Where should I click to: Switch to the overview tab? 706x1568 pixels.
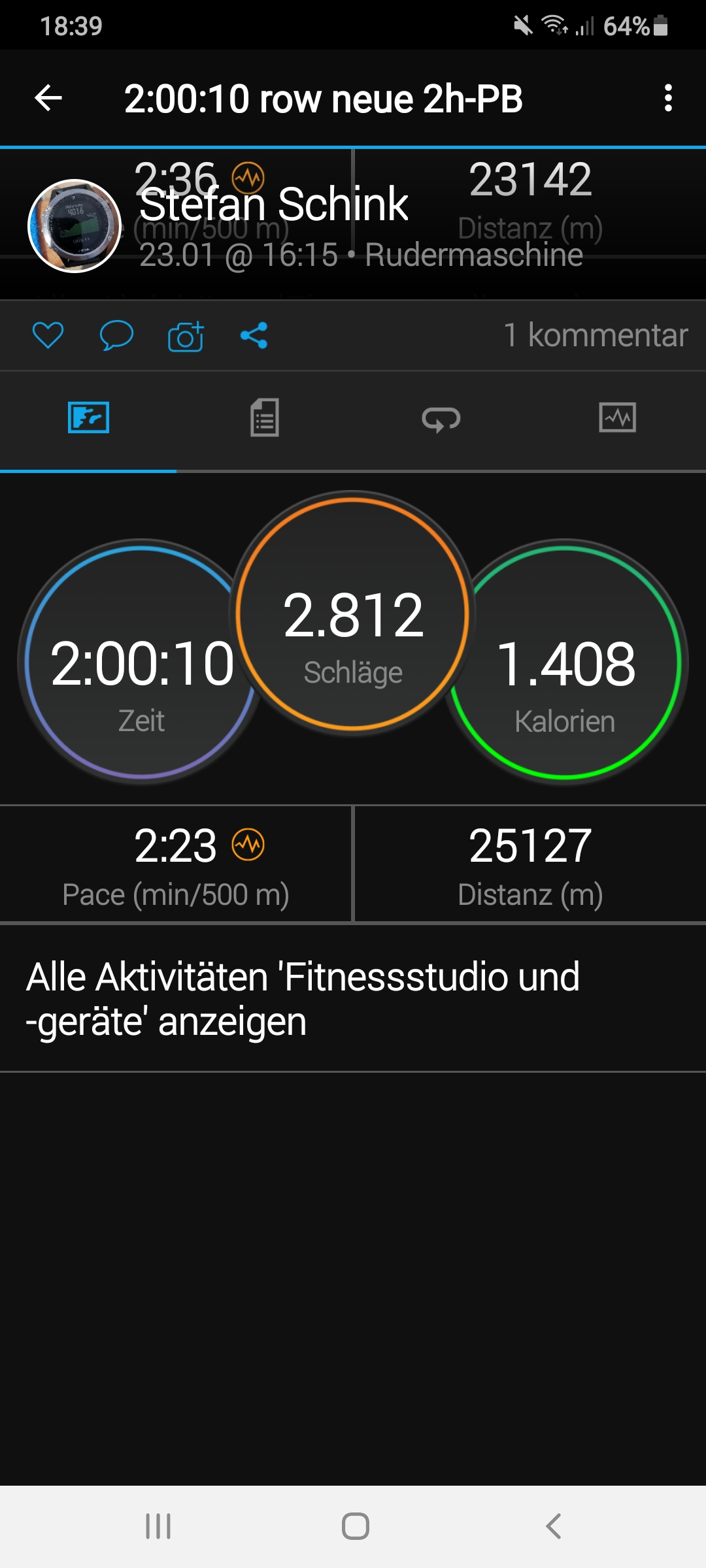click(88, 418)
